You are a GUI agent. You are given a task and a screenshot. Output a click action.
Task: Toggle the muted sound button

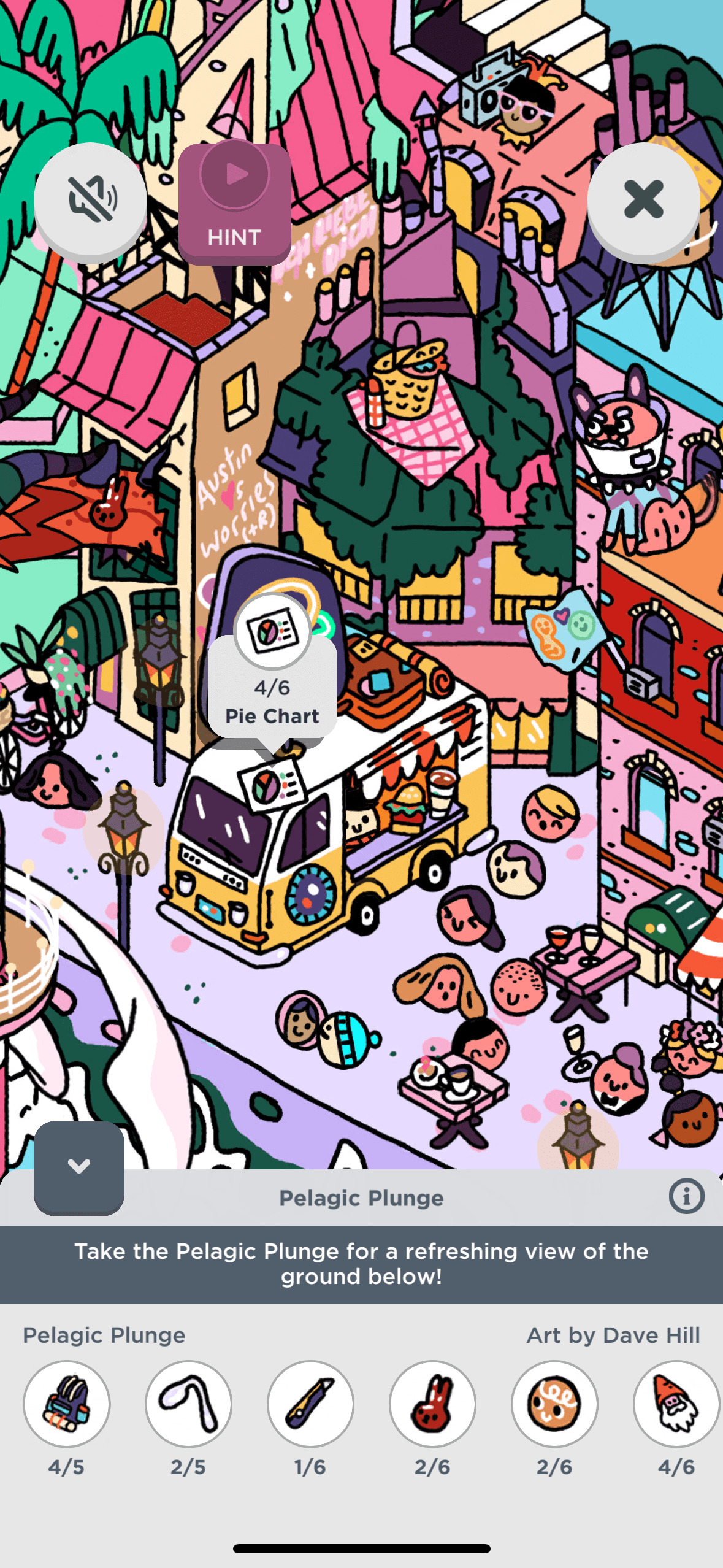pos(90,199)
